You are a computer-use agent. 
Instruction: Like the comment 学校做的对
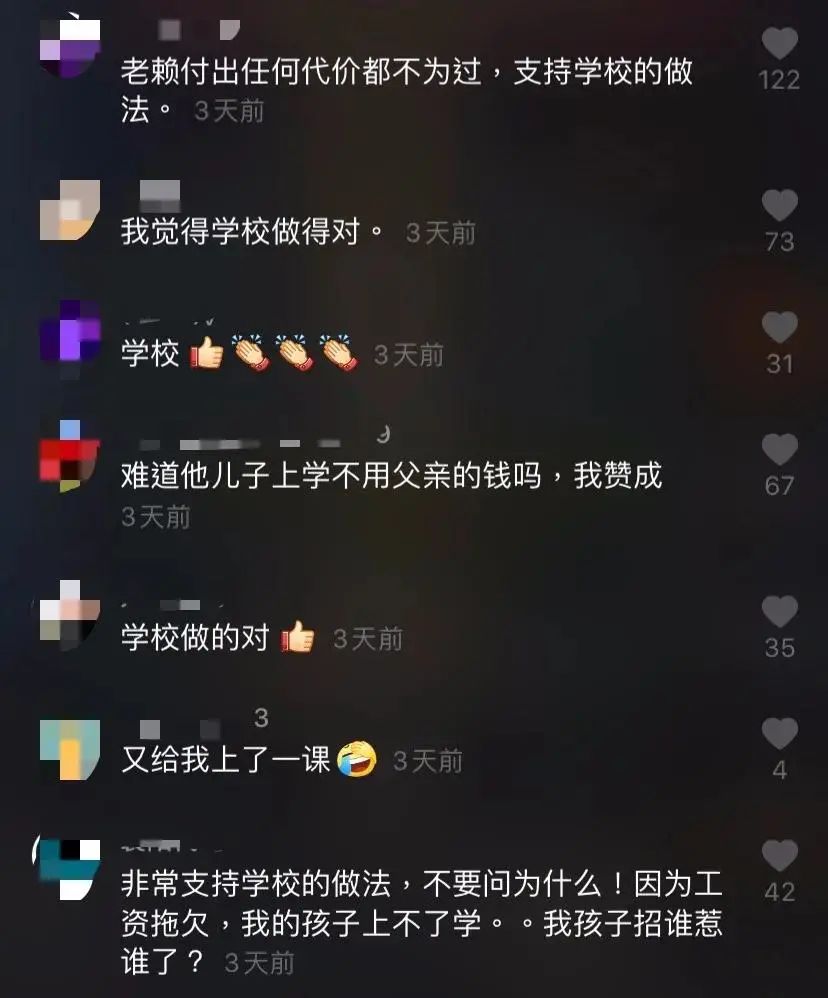pyautogui.click(x=779, y=612)
